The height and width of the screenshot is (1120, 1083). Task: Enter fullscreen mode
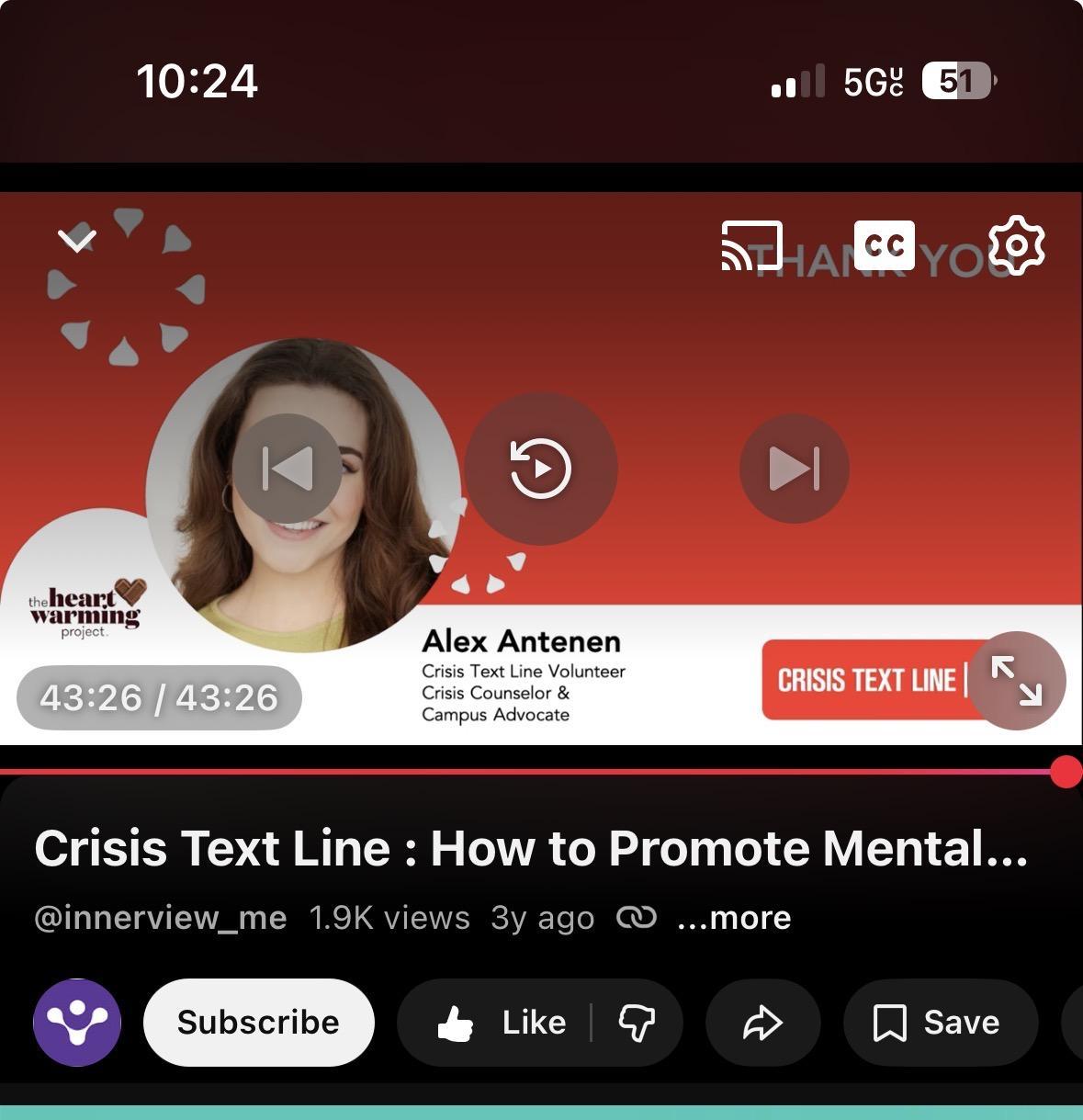[x=1017, y=681]
